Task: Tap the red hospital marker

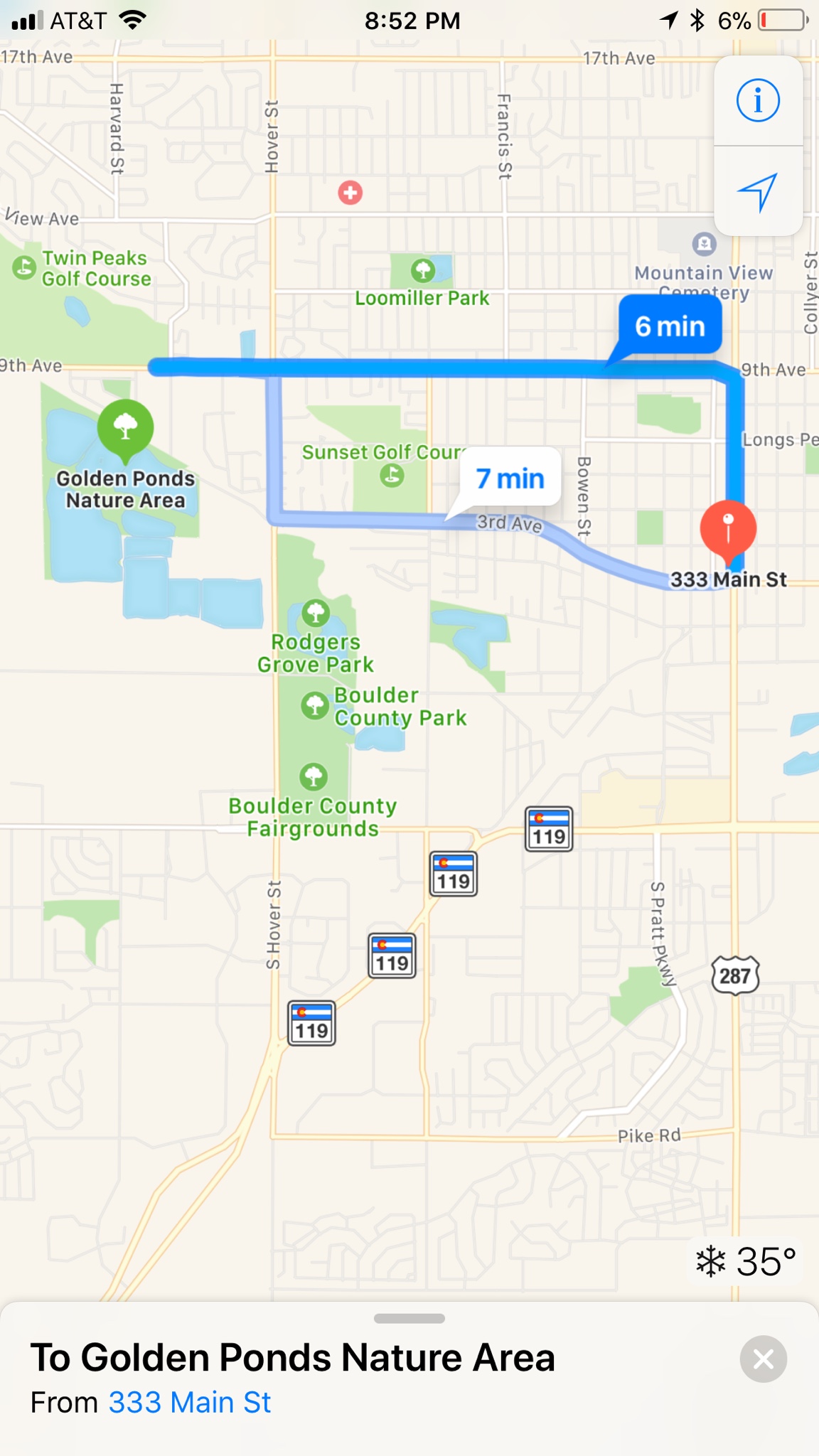Action: (350, 192)
